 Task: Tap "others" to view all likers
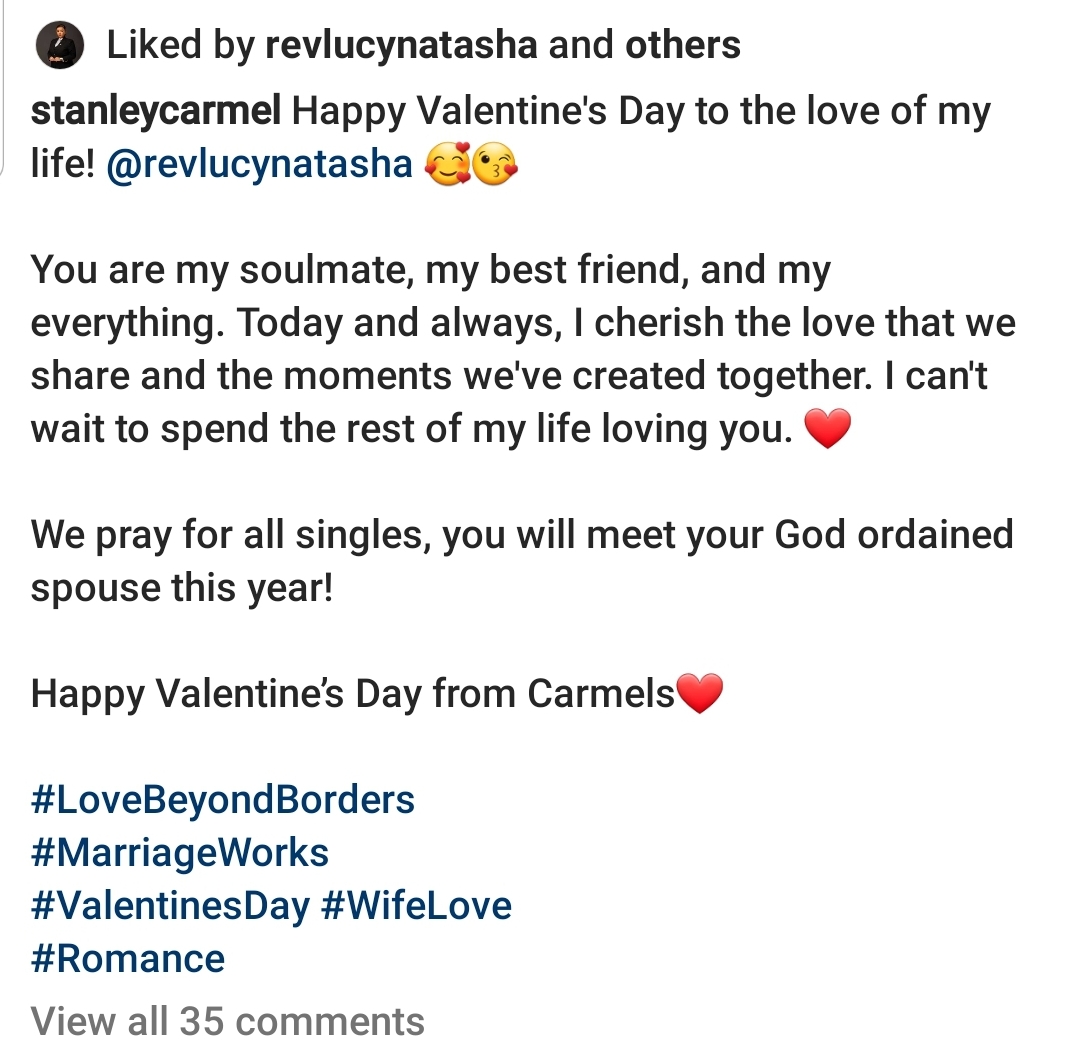pos(683,45)
